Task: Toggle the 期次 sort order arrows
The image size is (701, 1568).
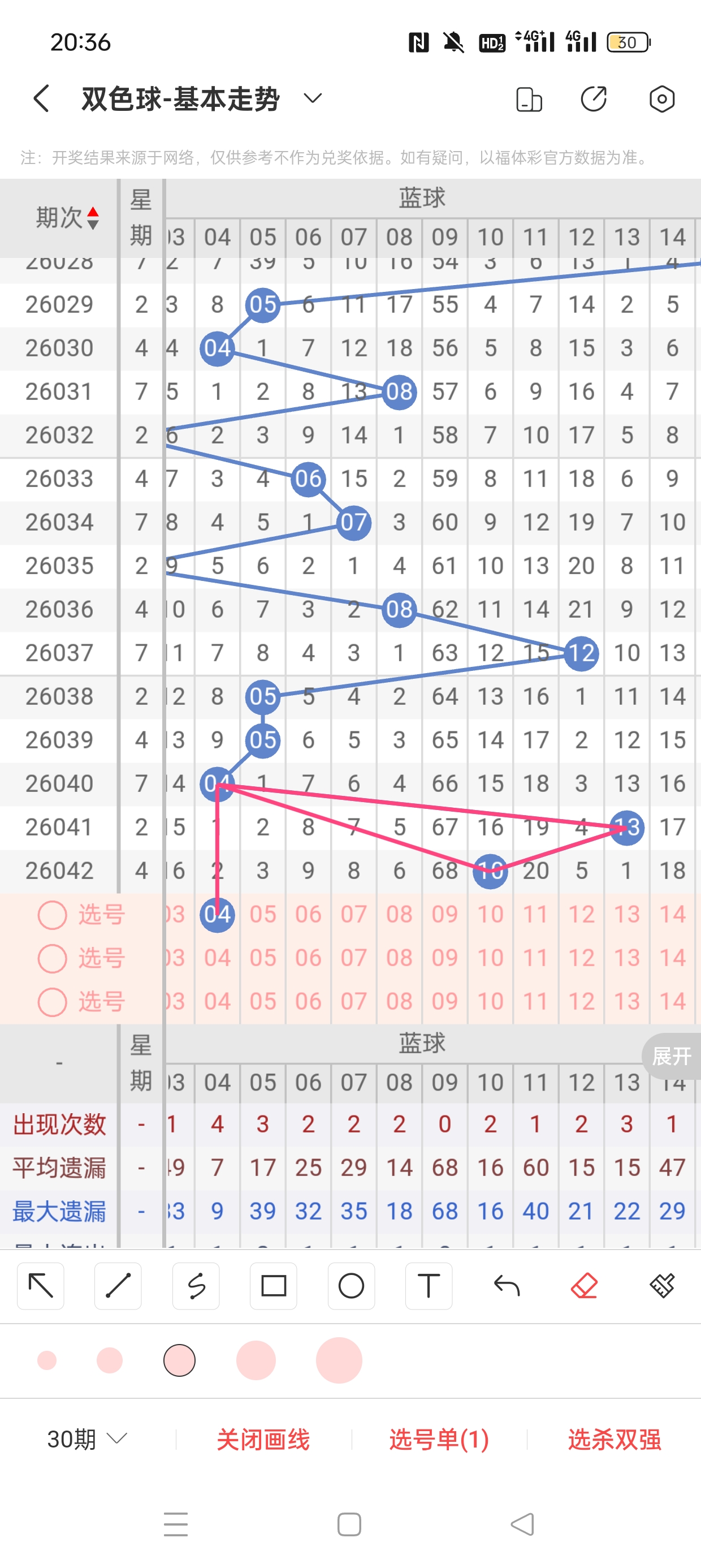Action: [x=93, y=218]
